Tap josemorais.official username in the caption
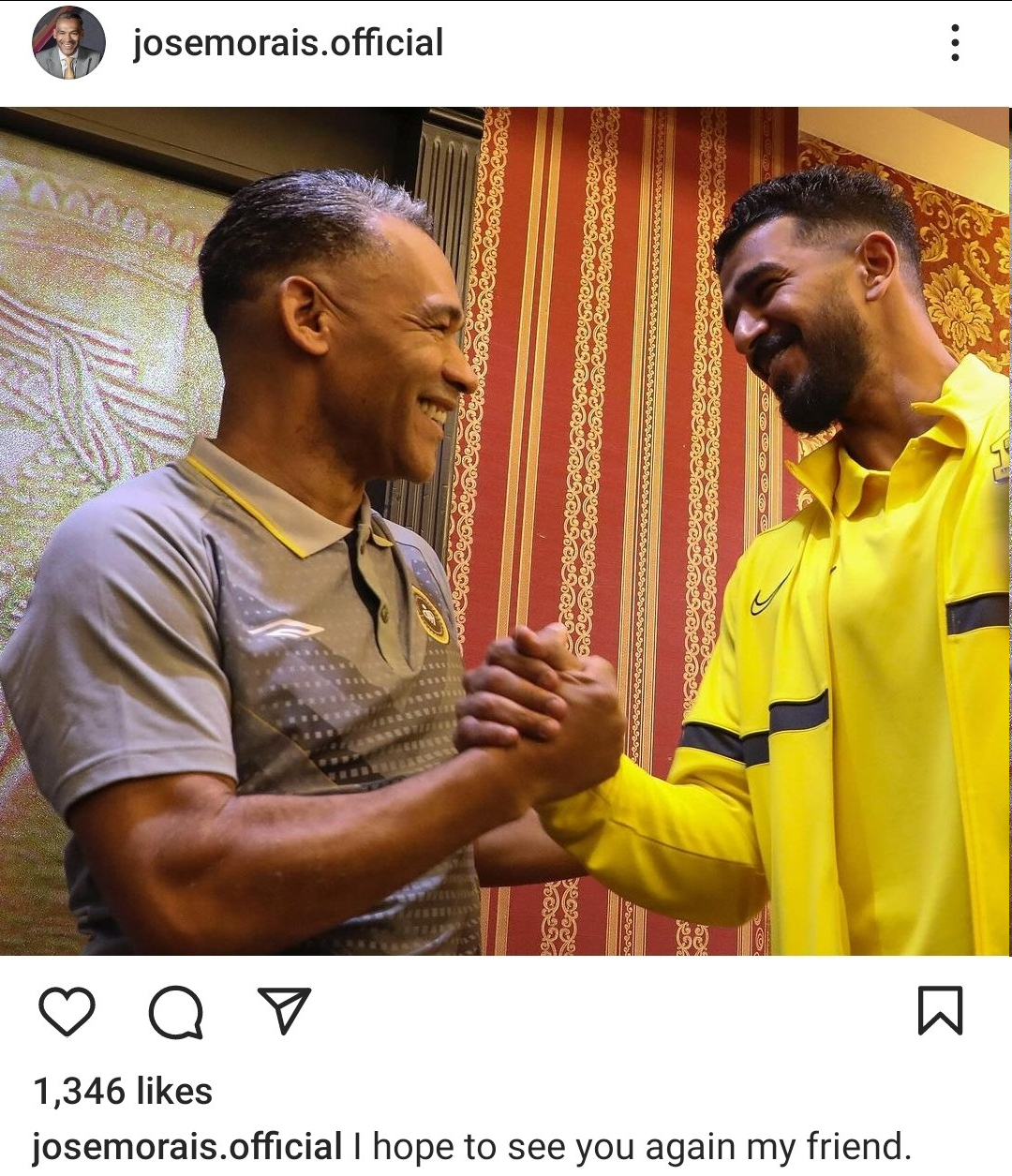This screenshot has width=1012, height=1176. pos(187,1147)
